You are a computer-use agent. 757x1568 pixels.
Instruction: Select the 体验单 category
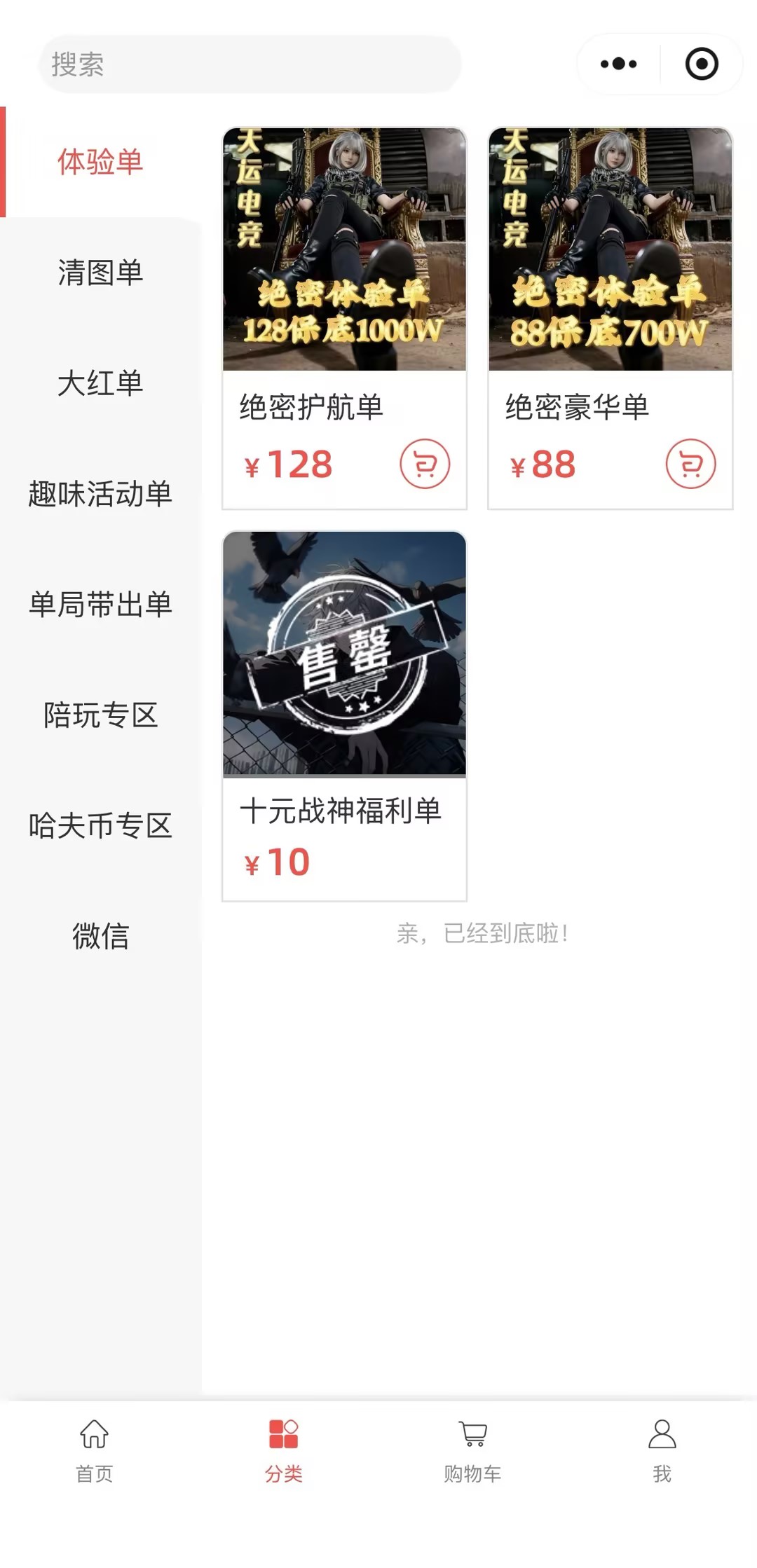100,162
